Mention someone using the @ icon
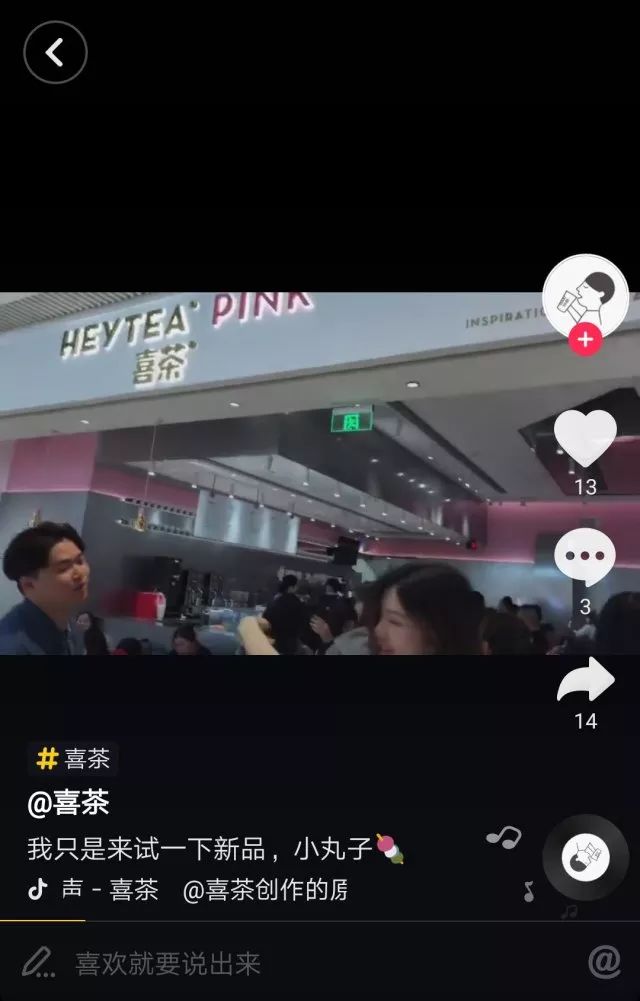 [x=604, y=962]
